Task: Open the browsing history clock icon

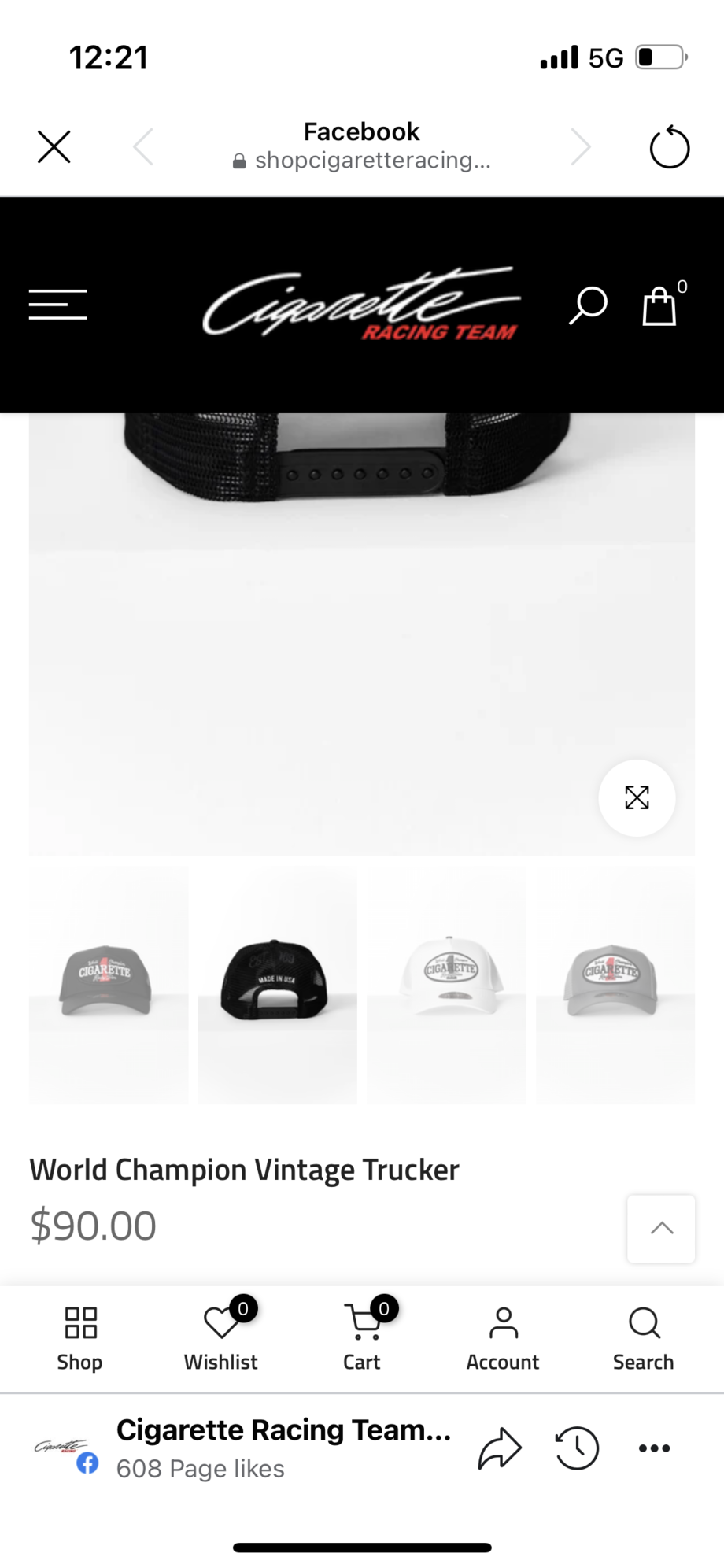Action: pos(578,1448)
